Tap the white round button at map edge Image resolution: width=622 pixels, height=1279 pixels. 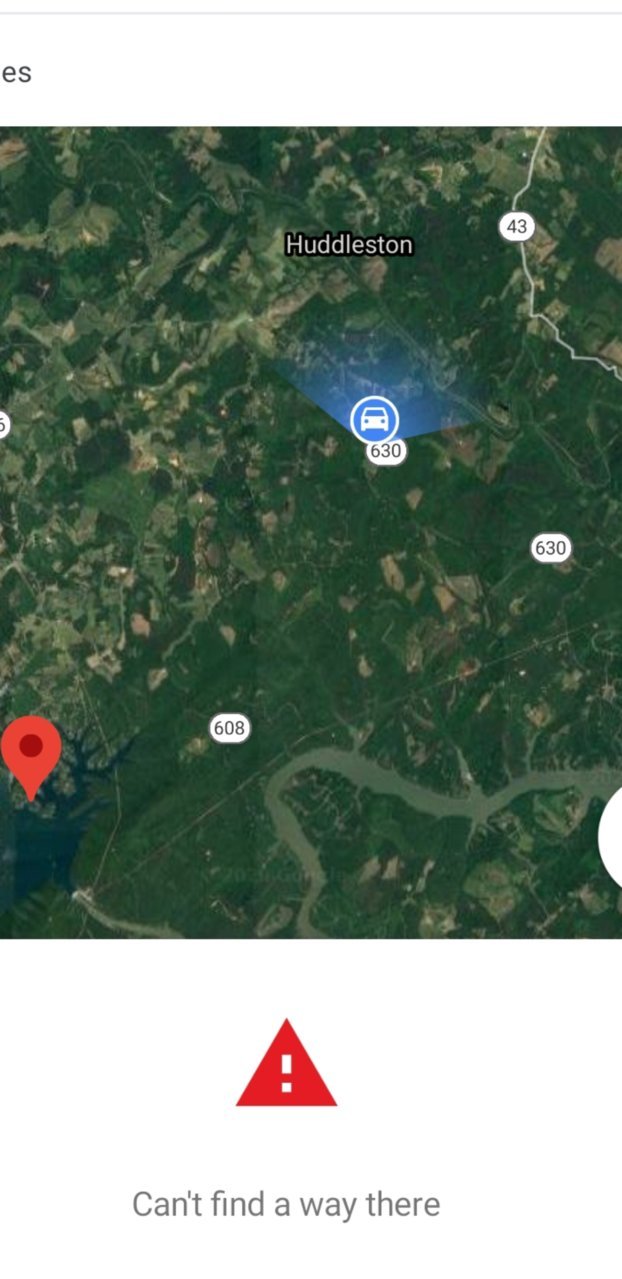[611, 838]
